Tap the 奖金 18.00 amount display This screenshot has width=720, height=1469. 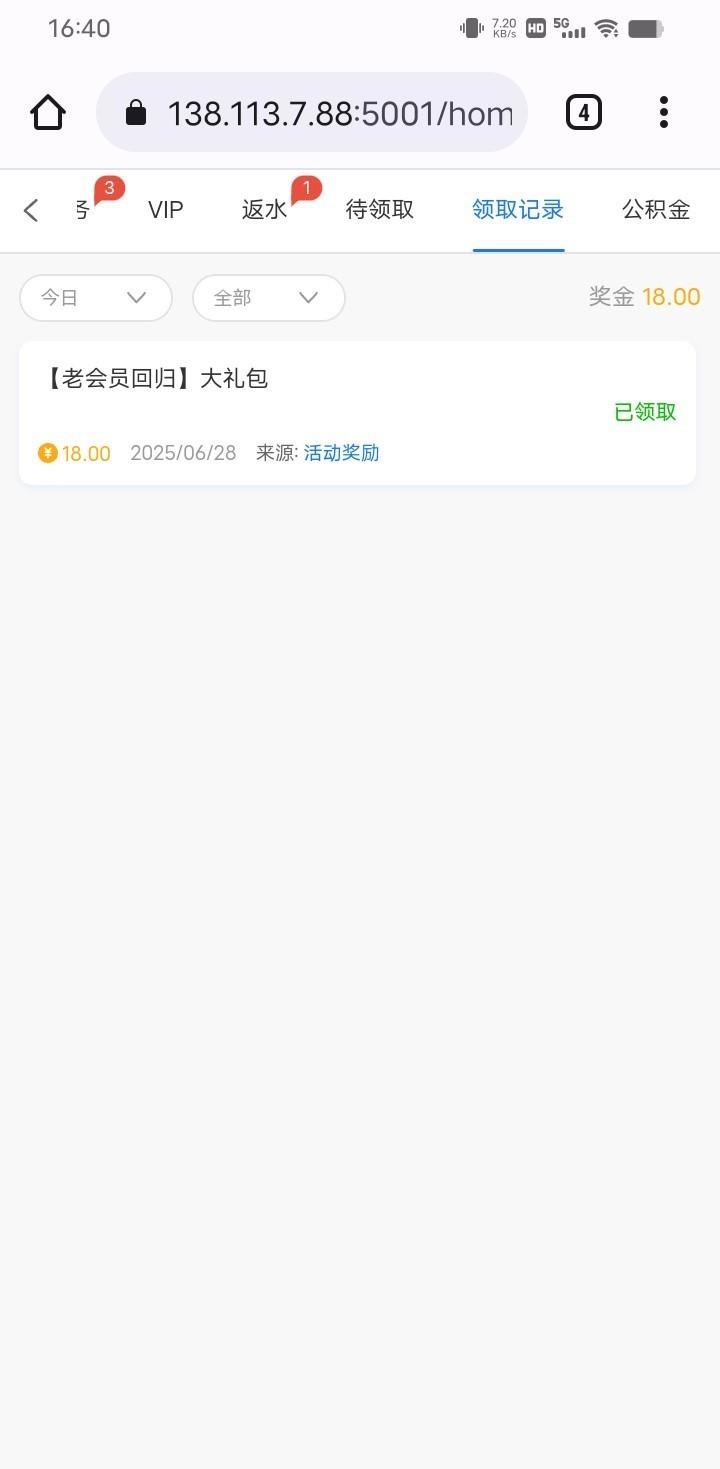[644, 297]
